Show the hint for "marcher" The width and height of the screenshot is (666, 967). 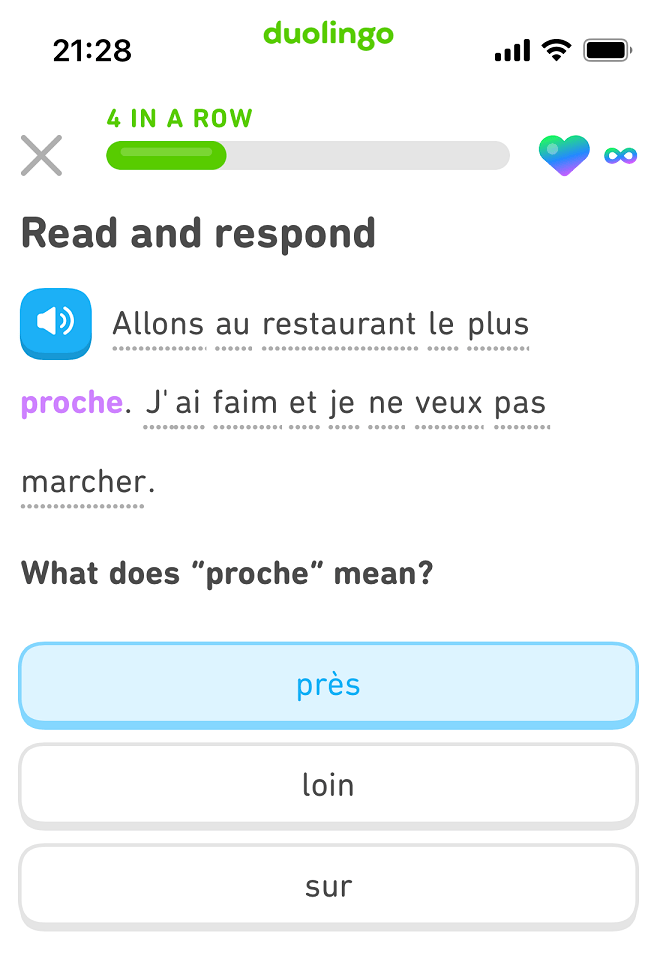pyautogui.click(x=84, y=482)
